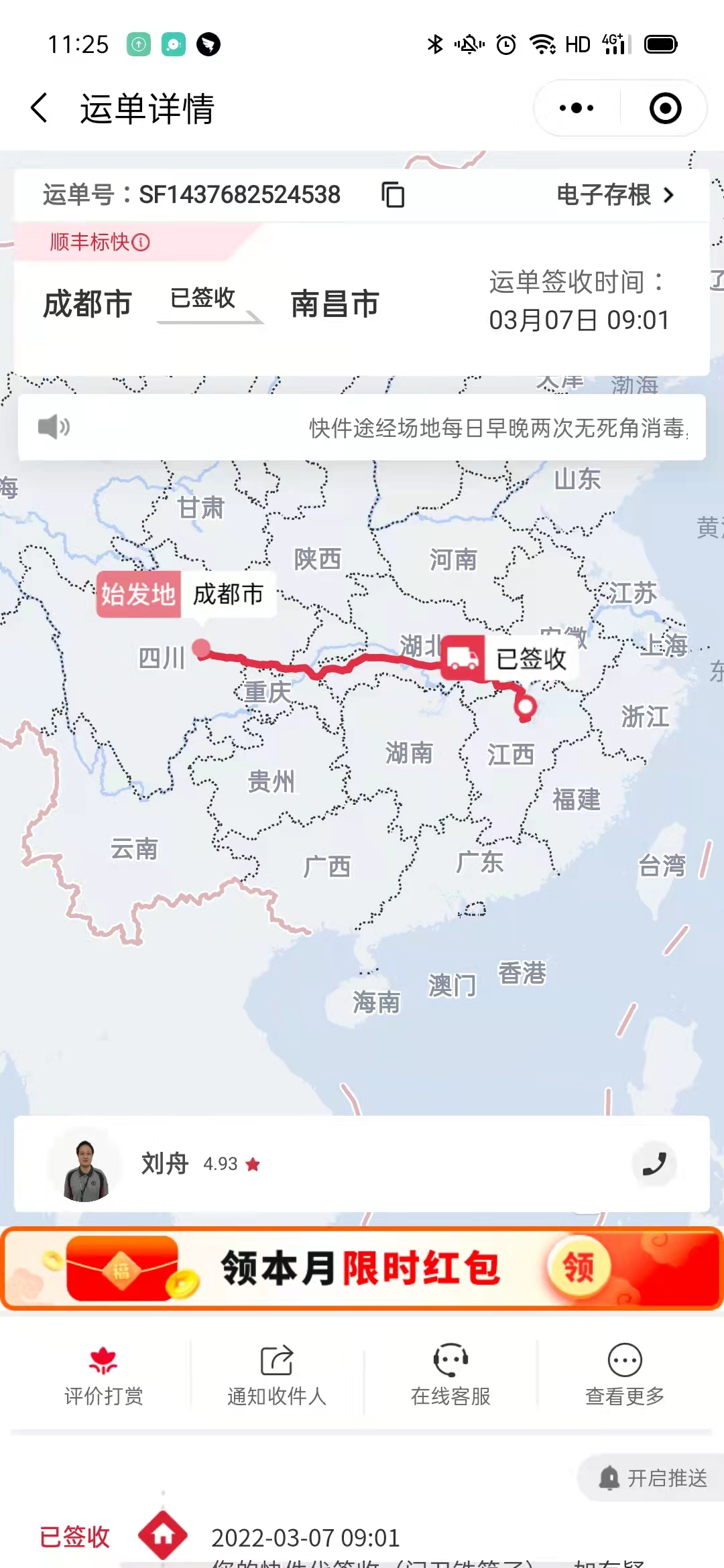
Task: Go back from the 运单详情 page
Action: pos(40,108)
